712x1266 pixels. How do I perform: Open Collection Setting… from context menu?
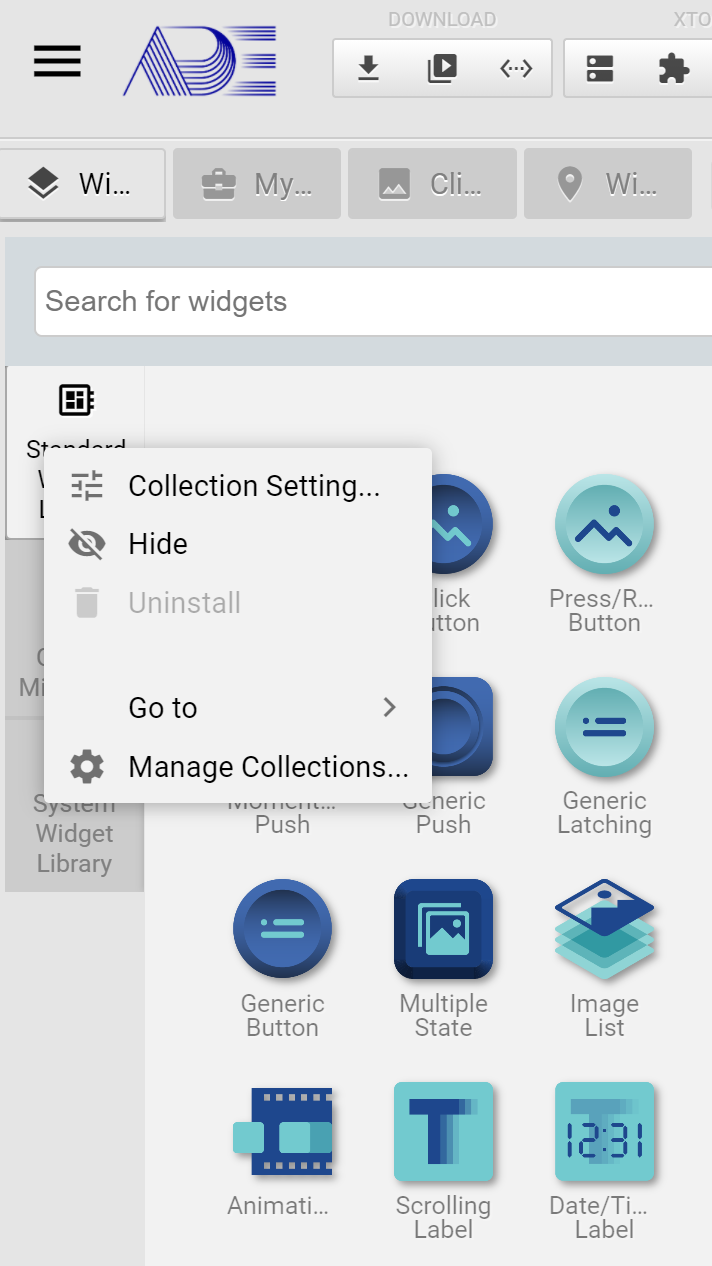coord(238,486)
